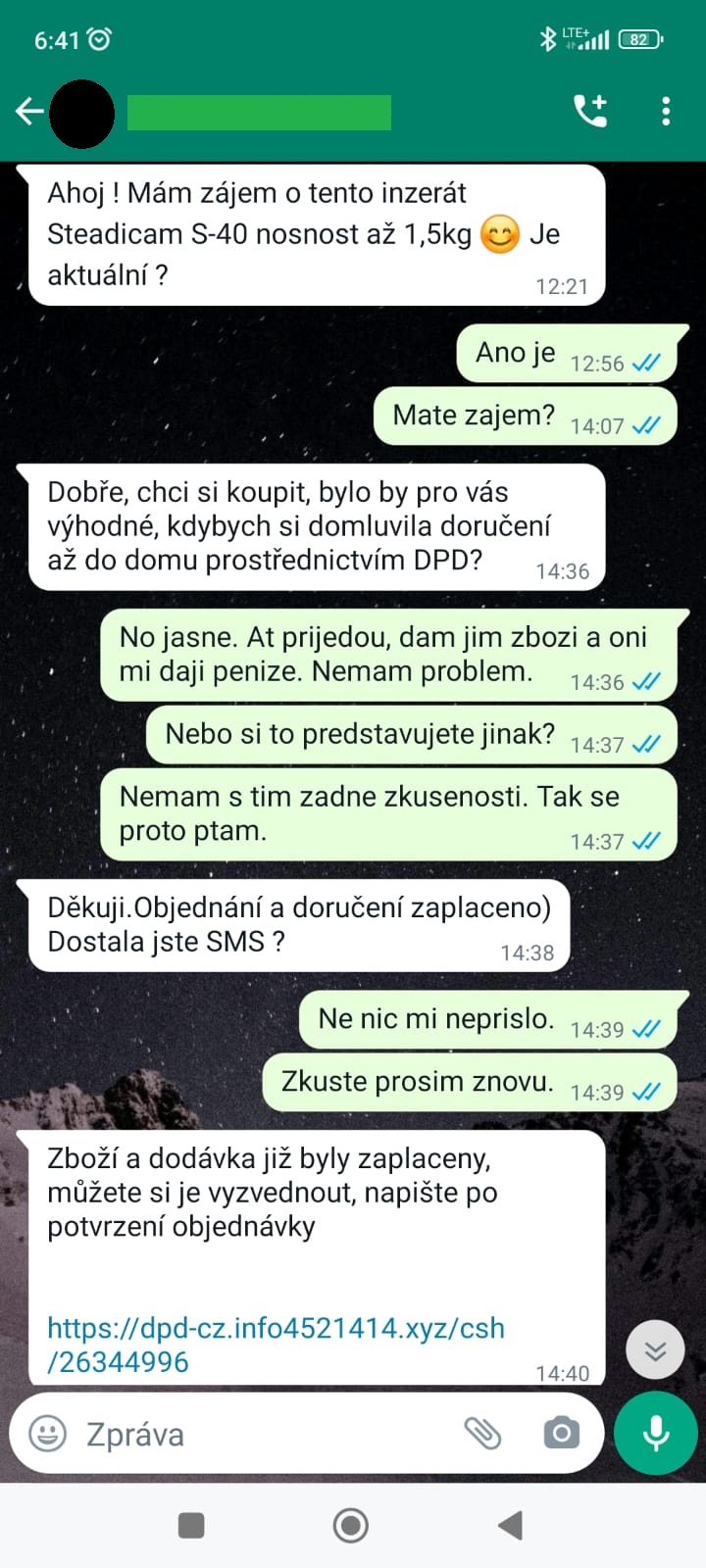Open recent apps from the navigation bar
The height and width of the screenshot is (1568, 706).
click(191, 1525)
